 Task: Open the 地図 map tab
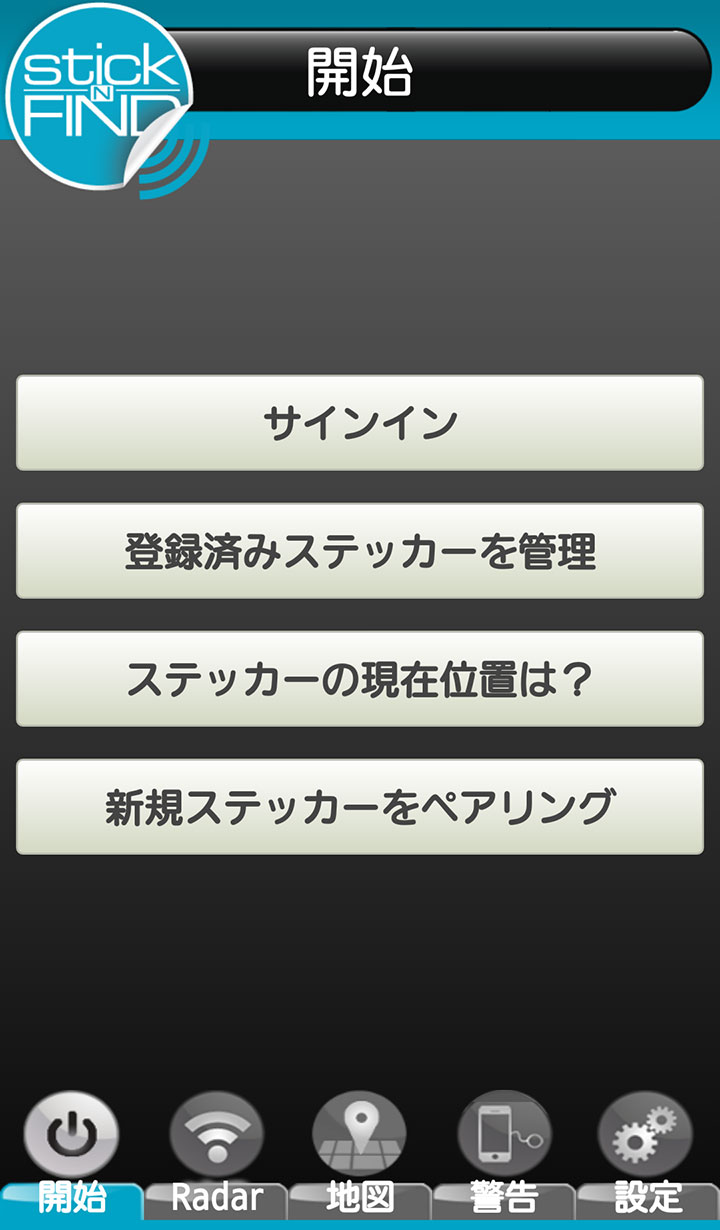tap(360, 1155)
